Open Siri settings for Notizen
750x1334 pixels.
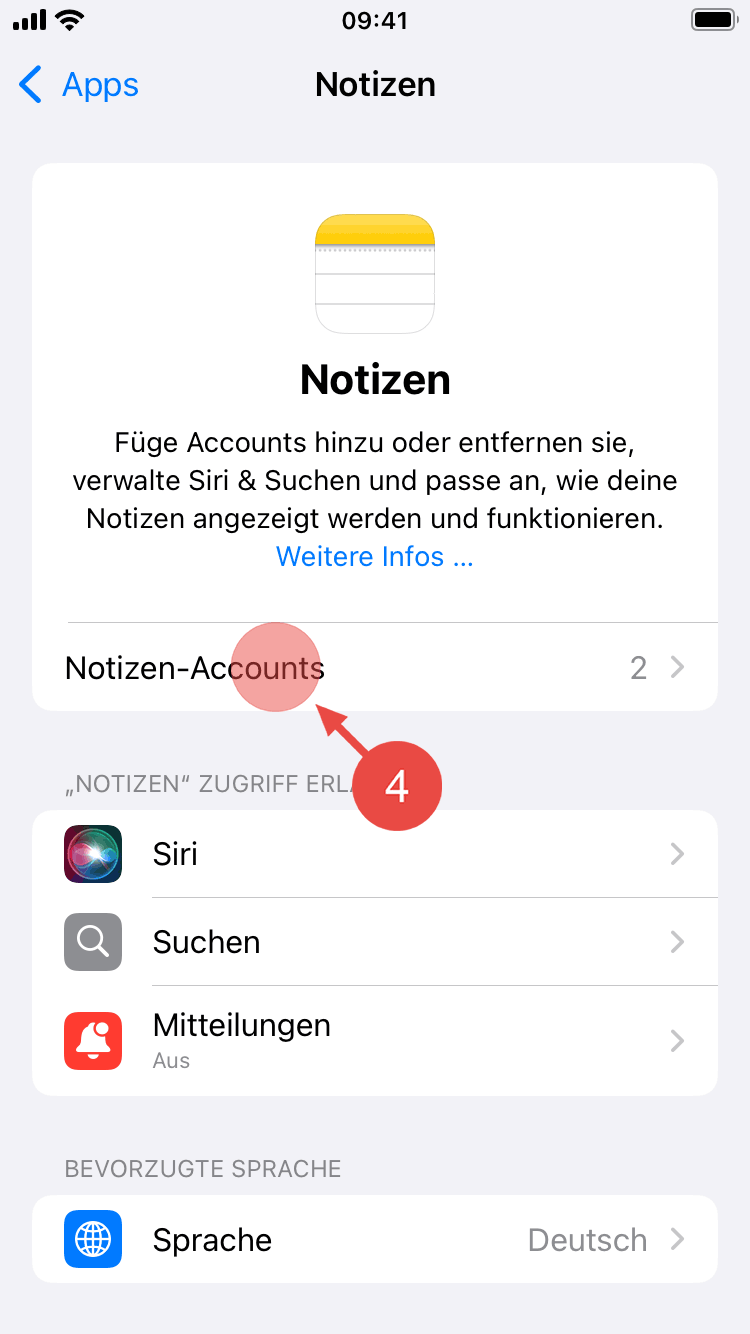click(375, 854)
